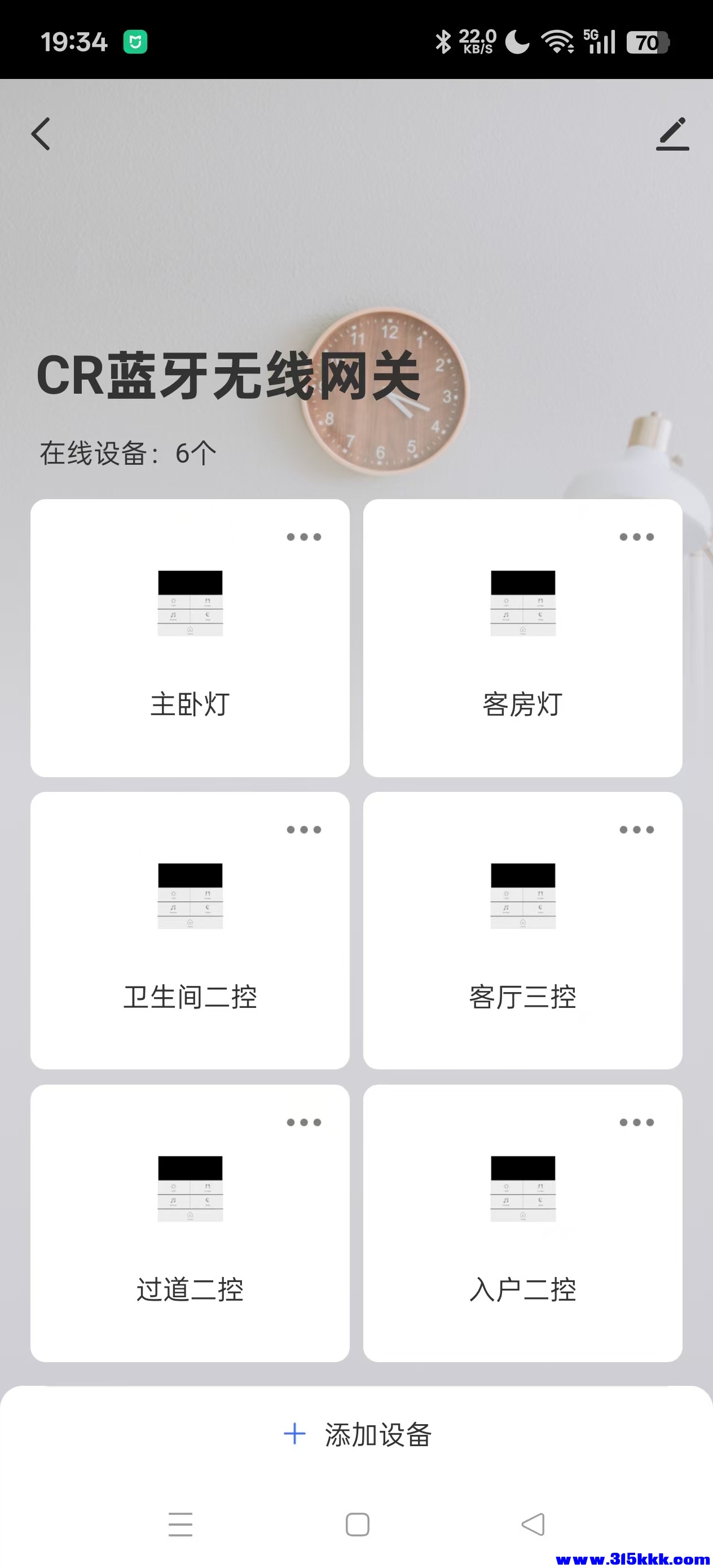The height and width of the screenshot is (1568, 713).
Task: Open the 过道二控 device card
Action: [x=190, y=1223]
